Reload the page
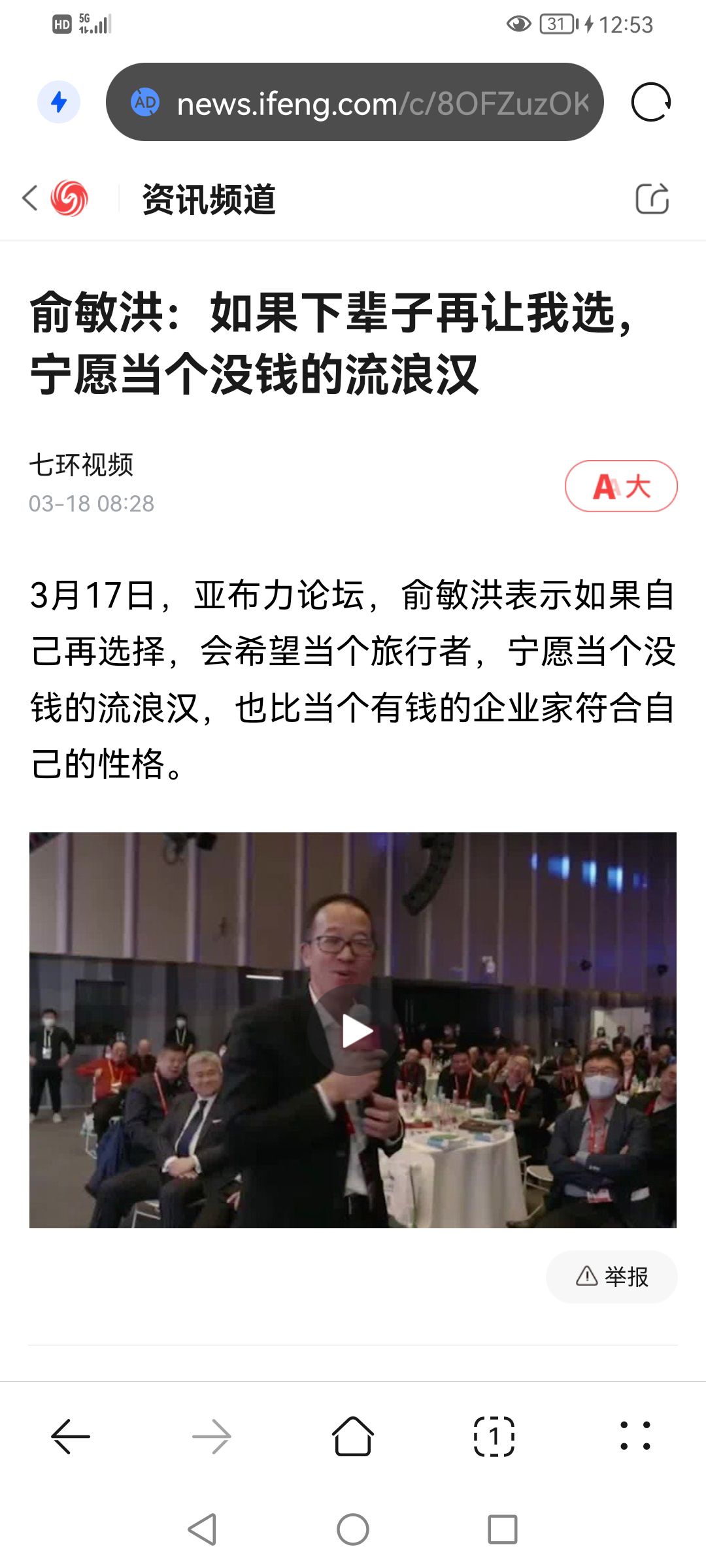 tap(650, 103)
